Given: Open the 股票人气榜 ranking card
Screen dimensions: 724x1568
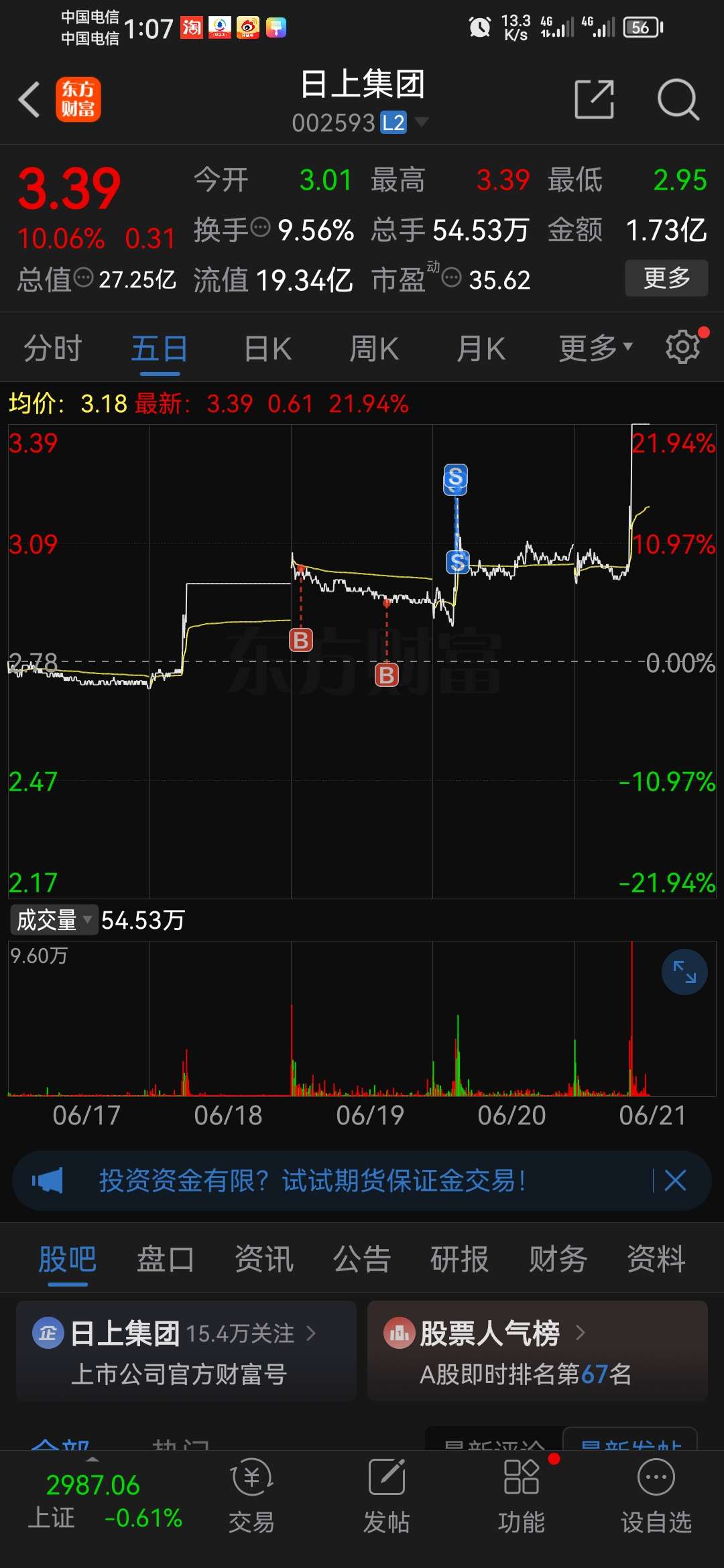Looking at the screenshot, I should [x=538, y=1351].
